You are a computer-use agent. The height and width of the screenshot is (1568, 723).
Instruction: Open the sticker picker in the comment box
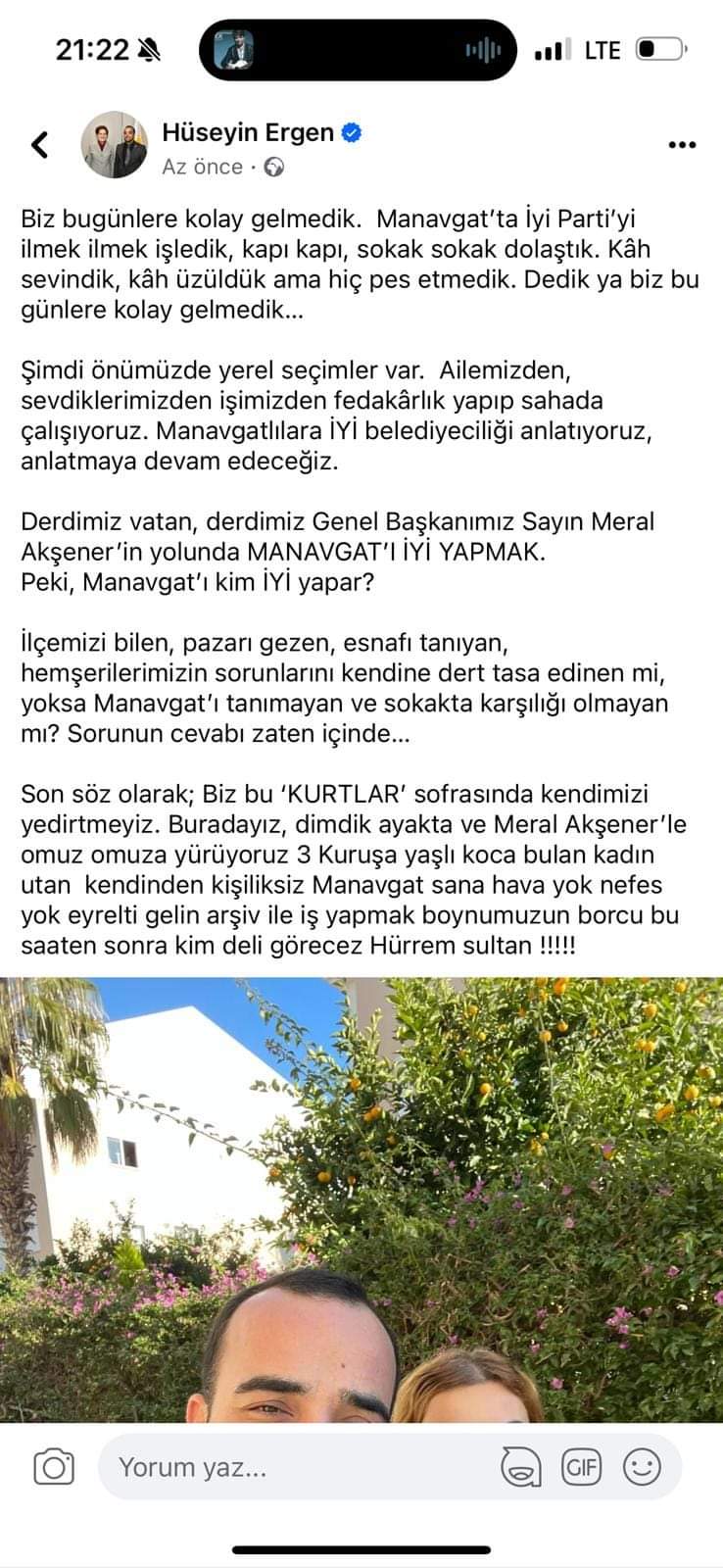(x=521, y=1467)
